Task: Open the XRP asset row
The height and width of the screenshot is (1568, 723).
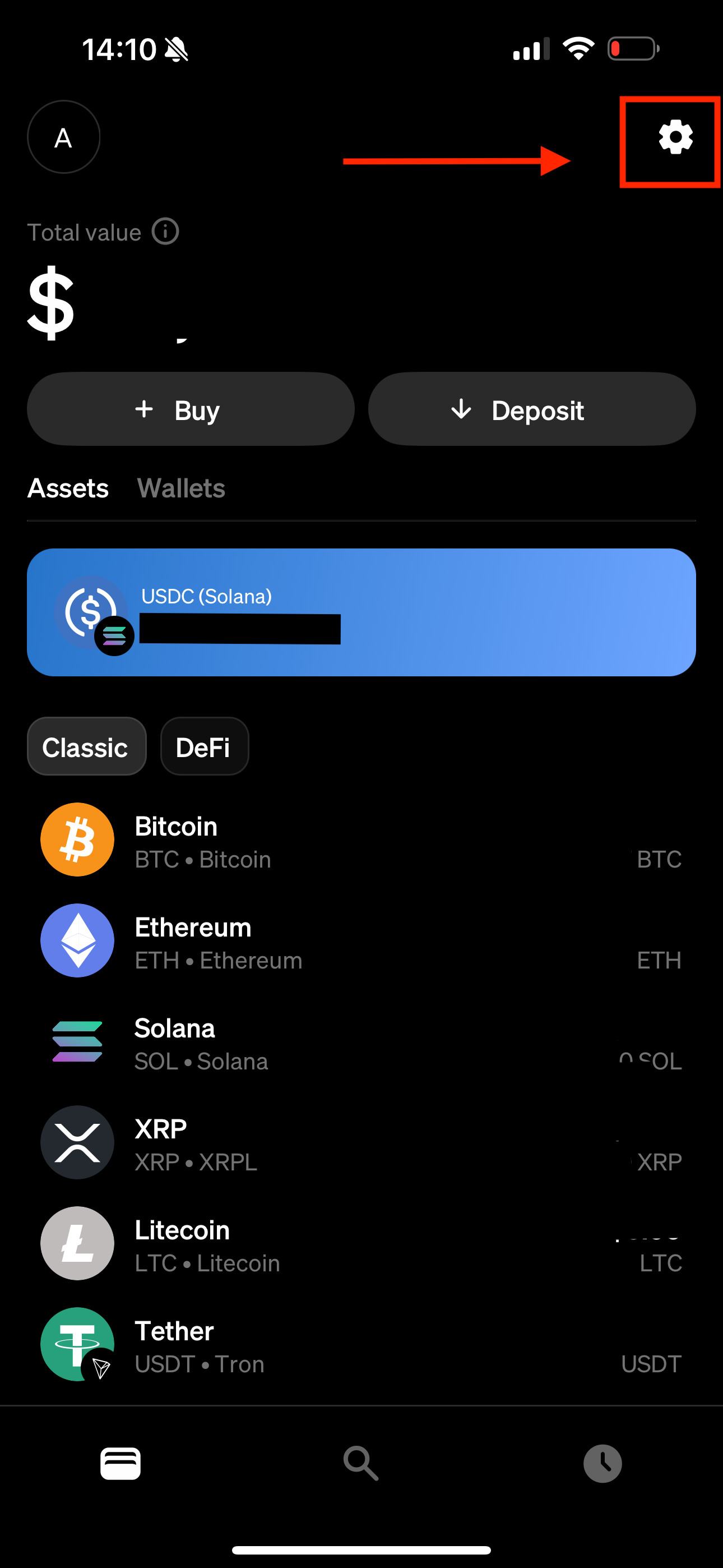Action: (361, 1145)
